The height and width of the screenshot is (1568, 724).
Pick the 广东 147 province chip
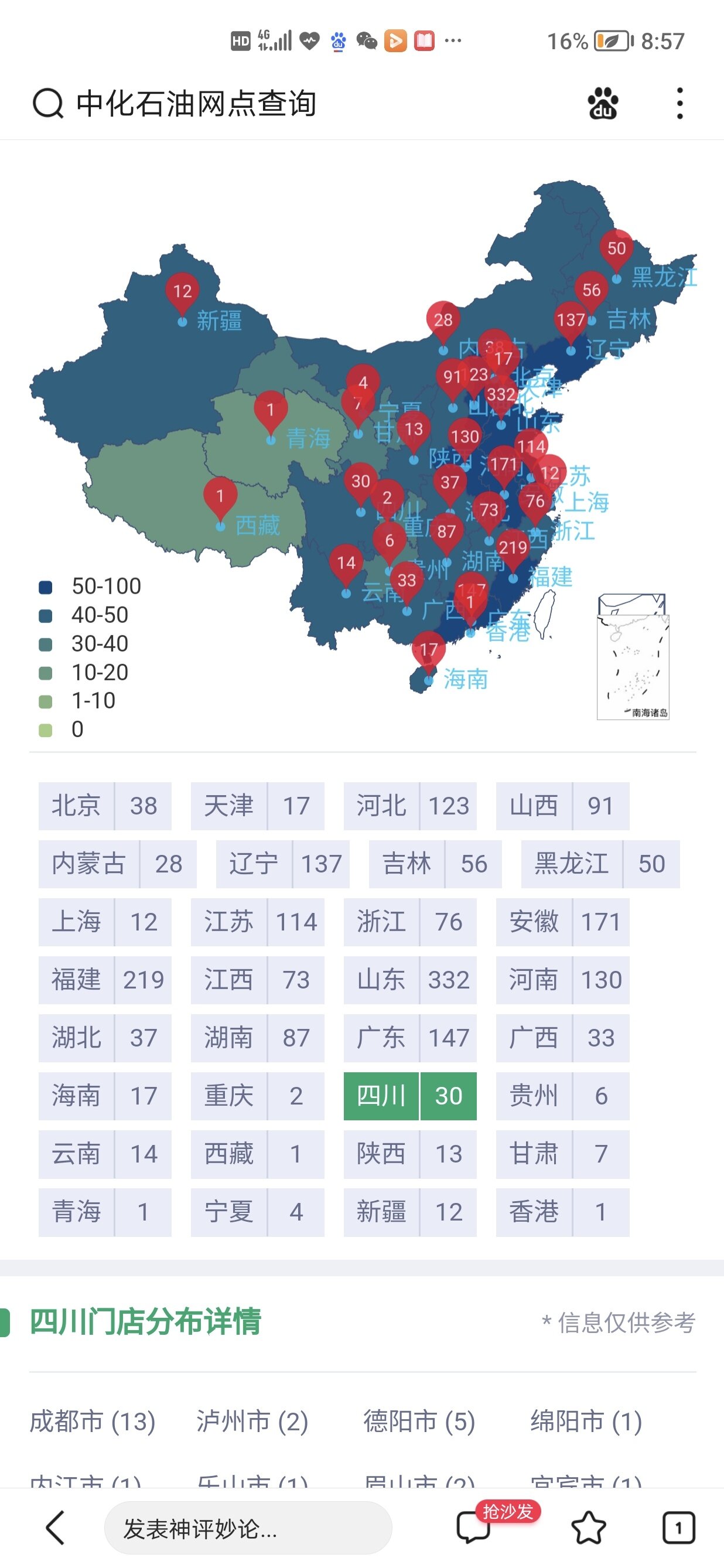(x=410, y=1038)
